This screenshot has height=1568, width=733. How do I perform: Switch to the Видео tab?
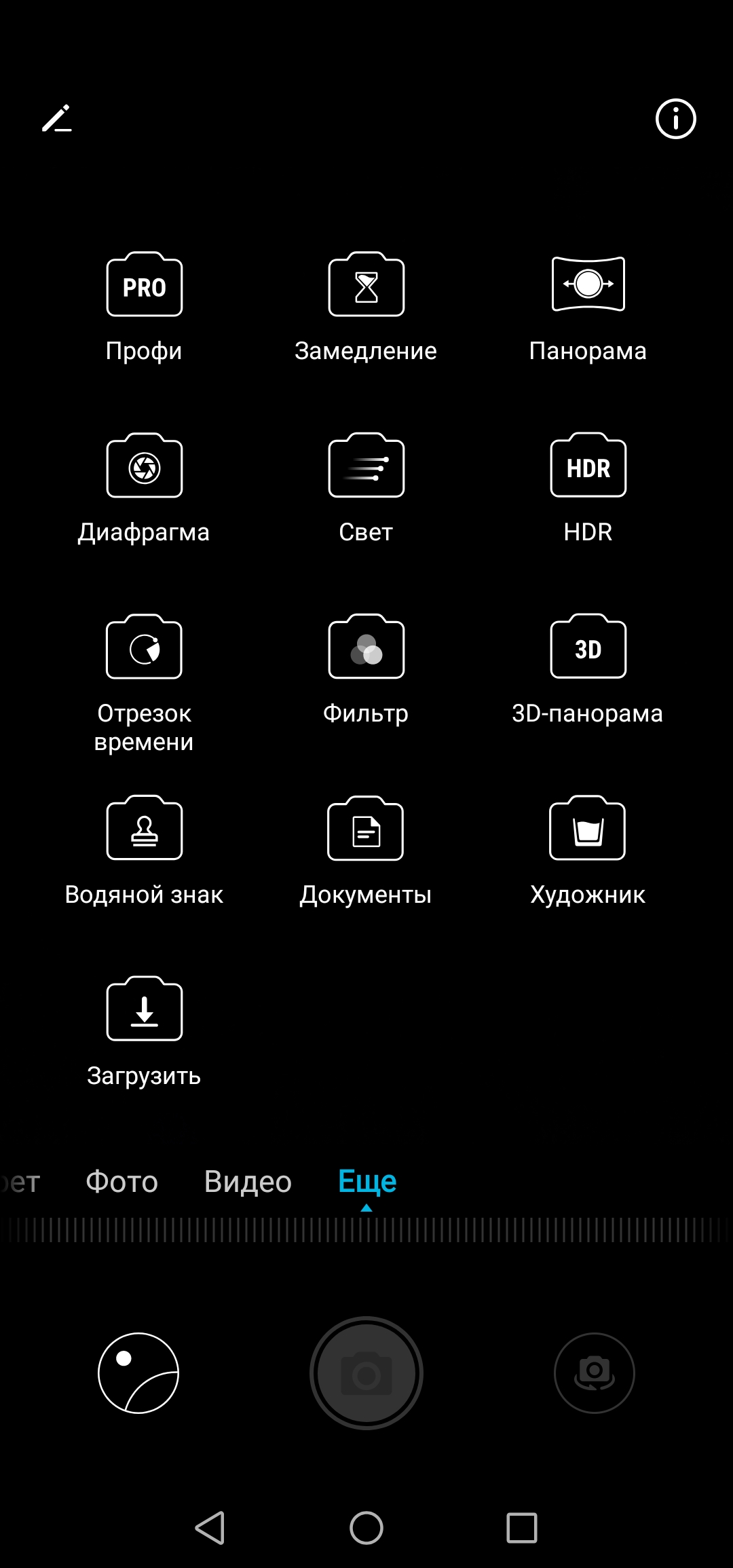tap(248, 1182)
